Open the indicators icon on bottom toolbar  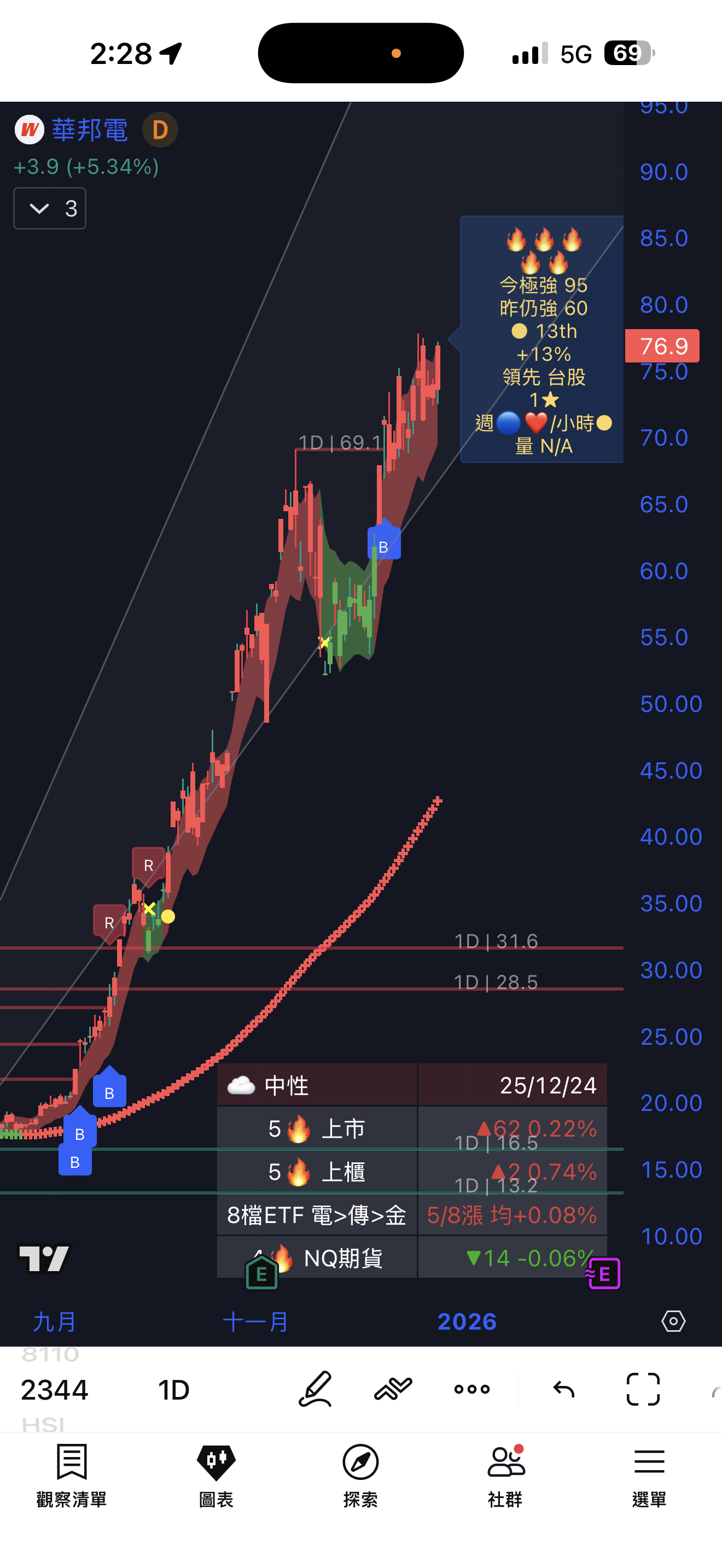pyautogui.click(x=393, y=1389)
